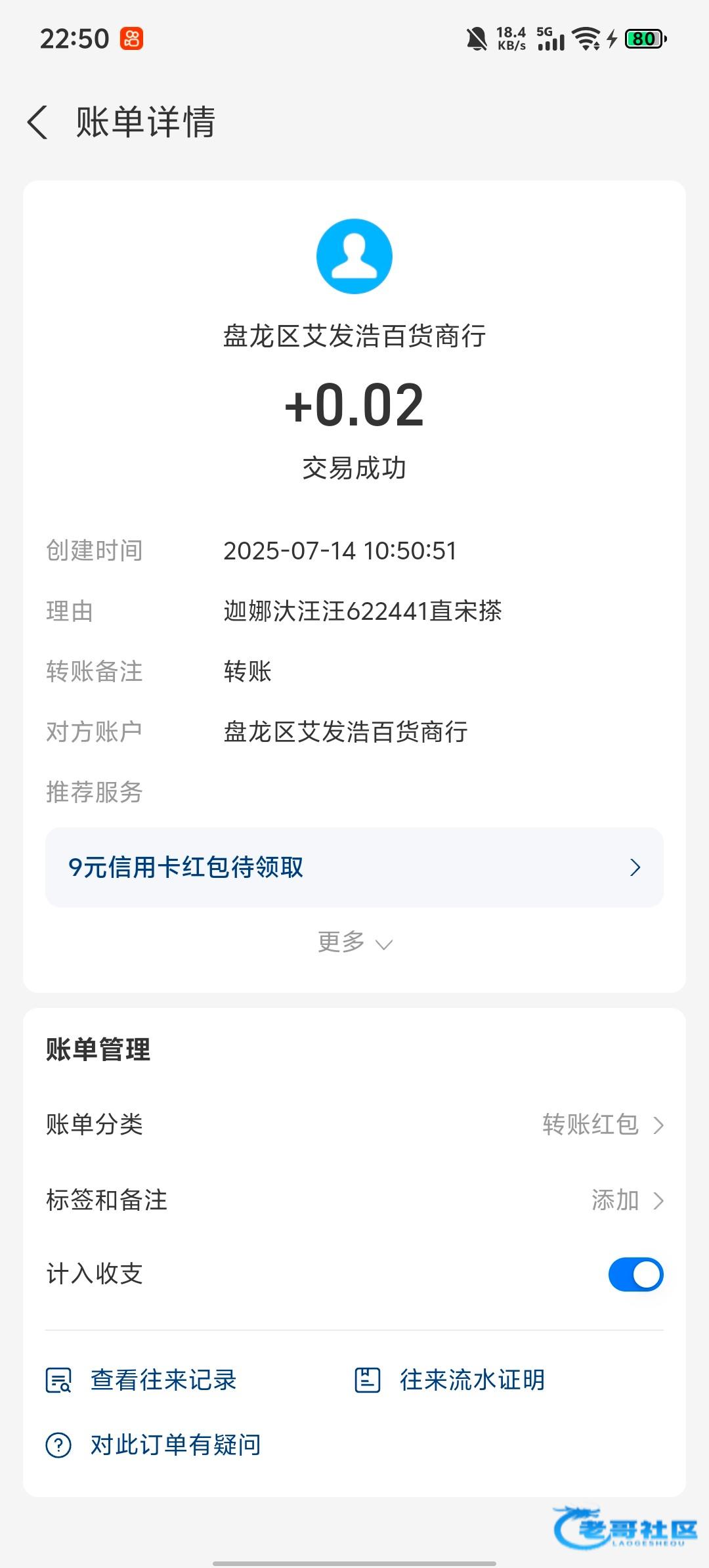Go back from the 账单详情 page
Screen dimensions: 709x1568
coord(37,122)
